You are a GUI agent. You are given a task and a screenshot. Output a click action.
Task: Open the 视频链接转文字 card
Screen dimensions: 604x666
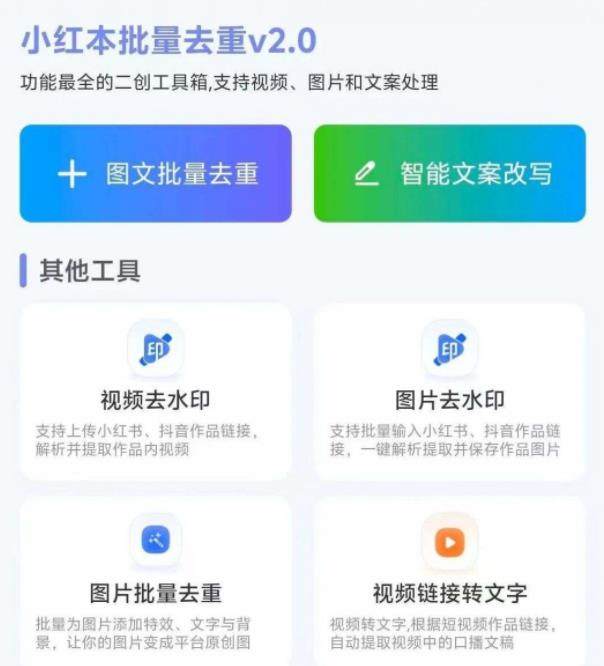pos(449,580)
